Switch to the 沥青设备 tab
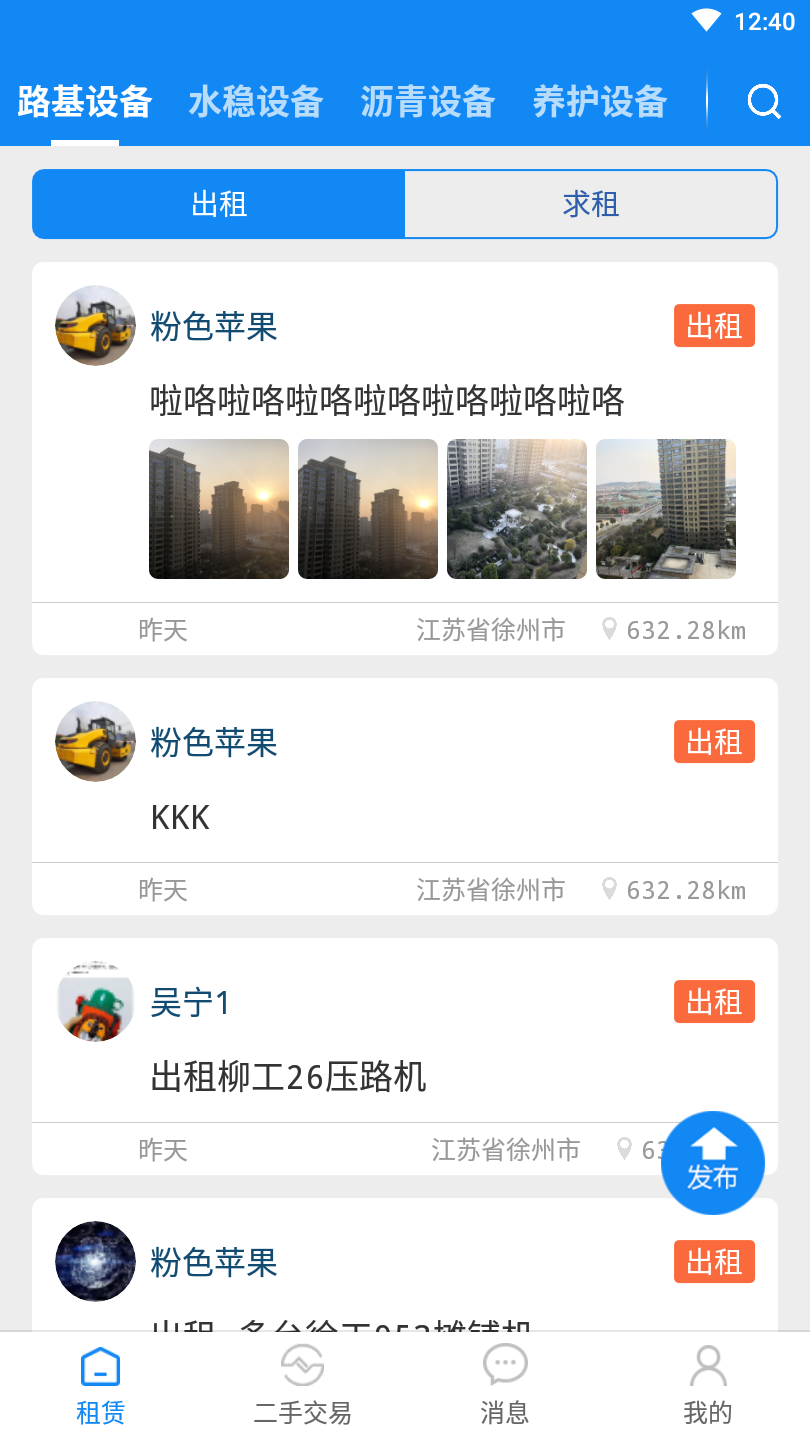810x1440 pixels. (428, 102)
